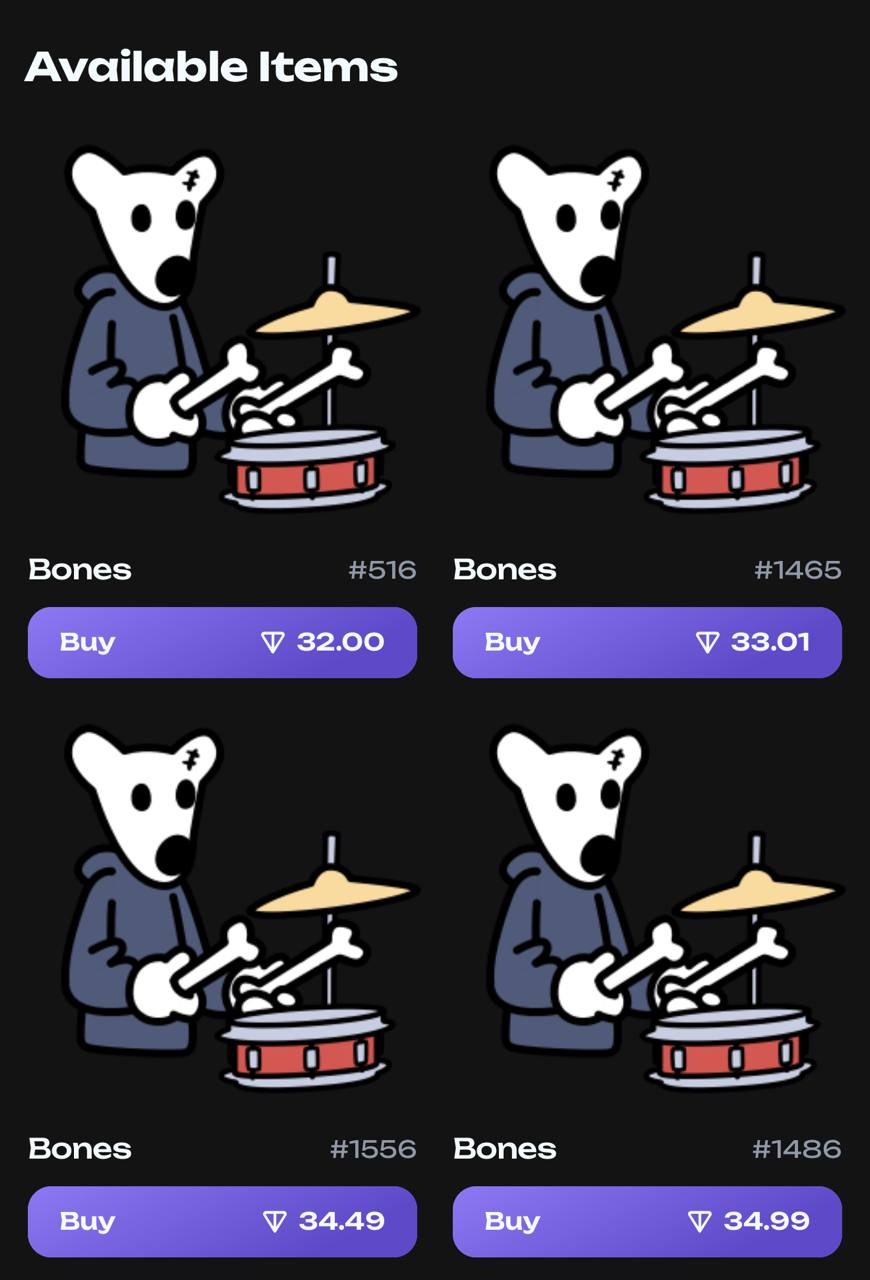Buy Bones #1556 for 34.49
The height and width of the screenshot is (1280, 870).
[222, 1221]
